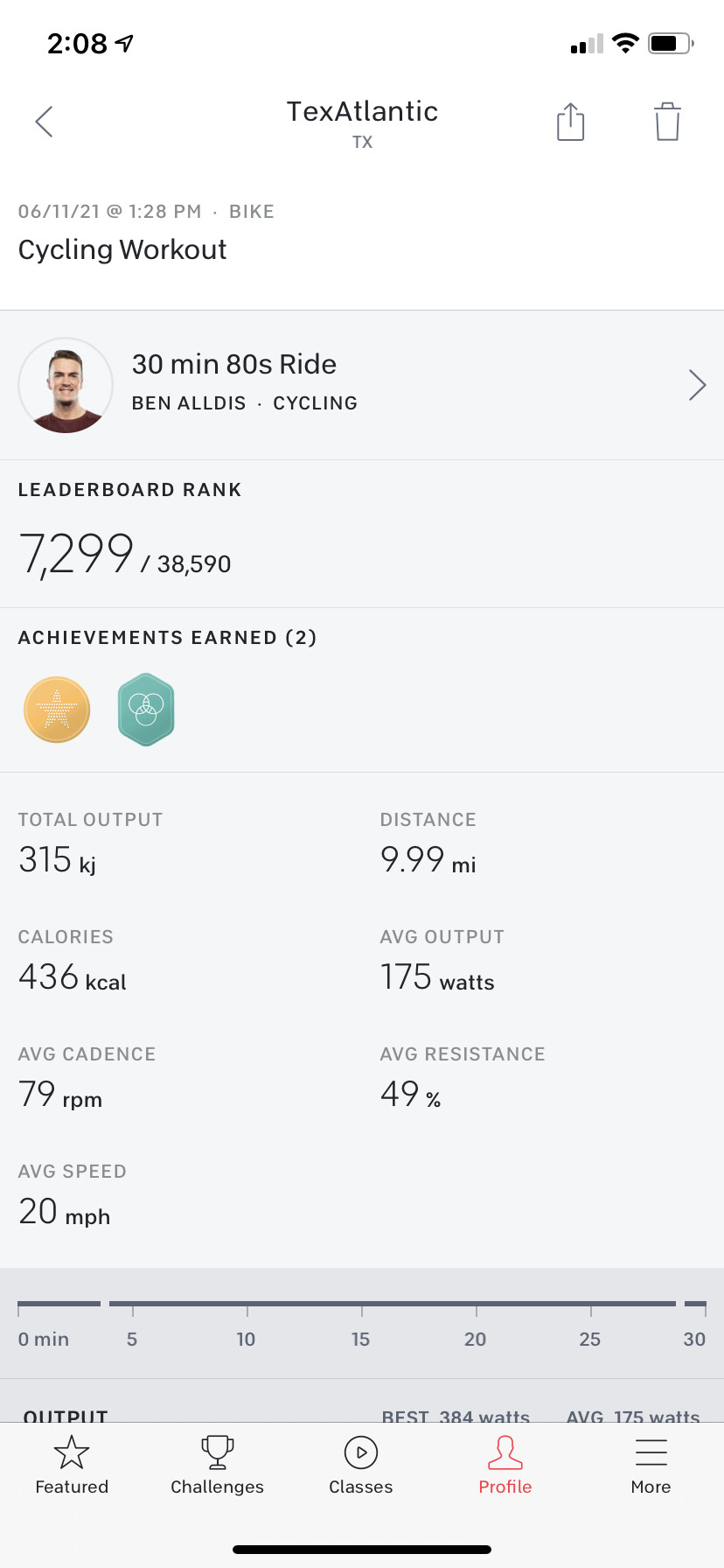Viewport: 724px width, 1568px height.
Task: Delete this workout with the trash icon
Action: pyautogui.click(x=667, y=122)
